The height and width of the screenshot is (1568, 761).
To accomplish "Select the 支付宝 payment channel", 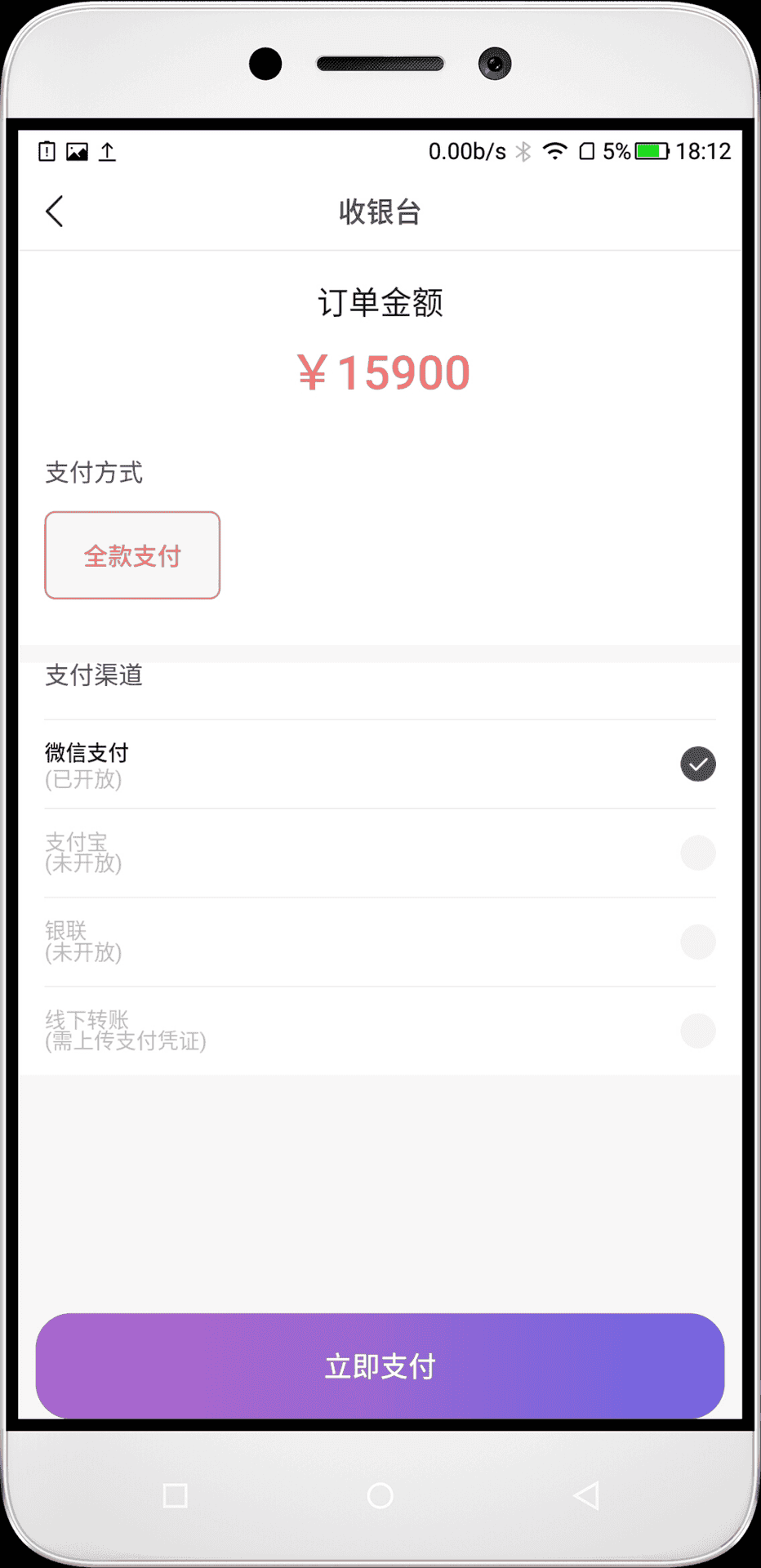I will [380, 853].
